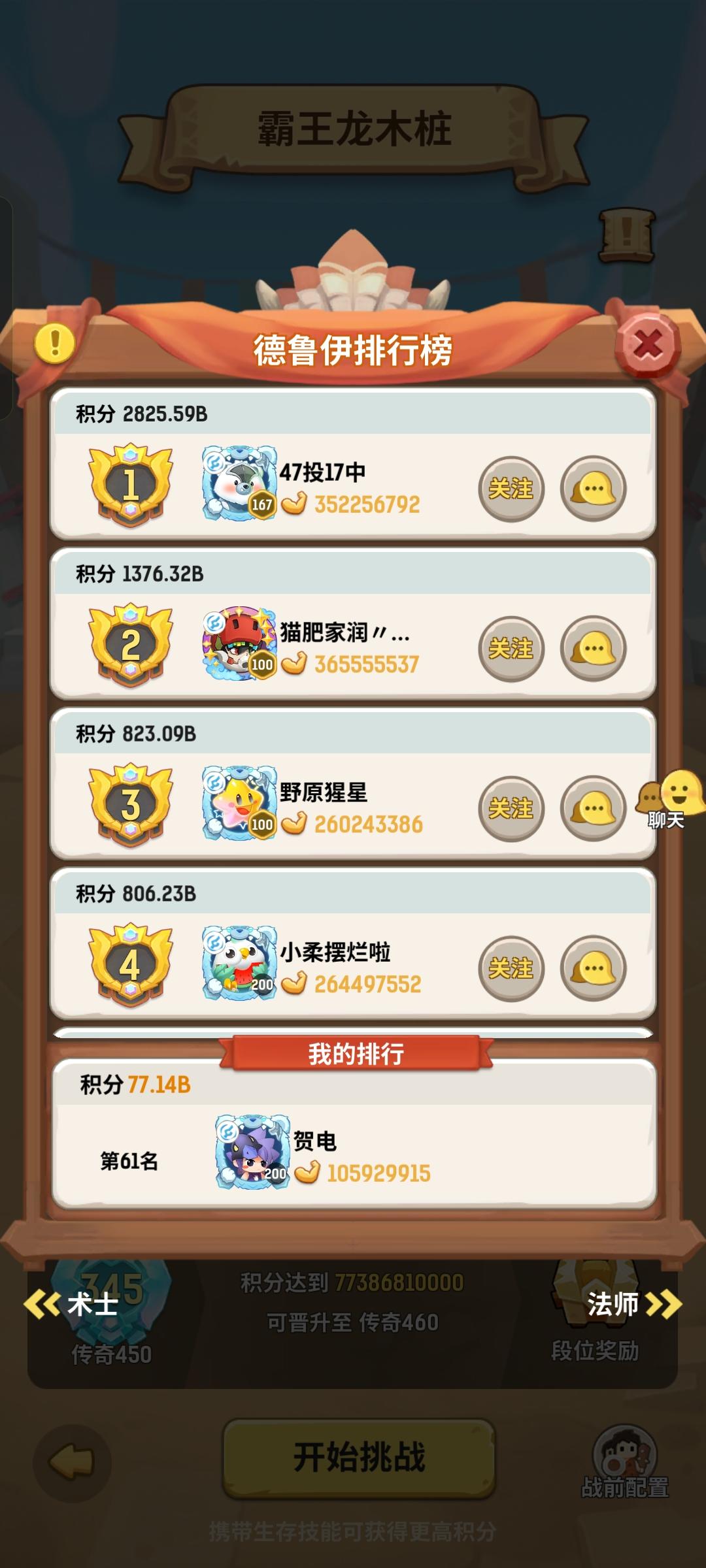Image resolution: width=706 pixels, height=1568 pixels.
Task: Open the yellow exclamation info icon
Action: (55, 343)
